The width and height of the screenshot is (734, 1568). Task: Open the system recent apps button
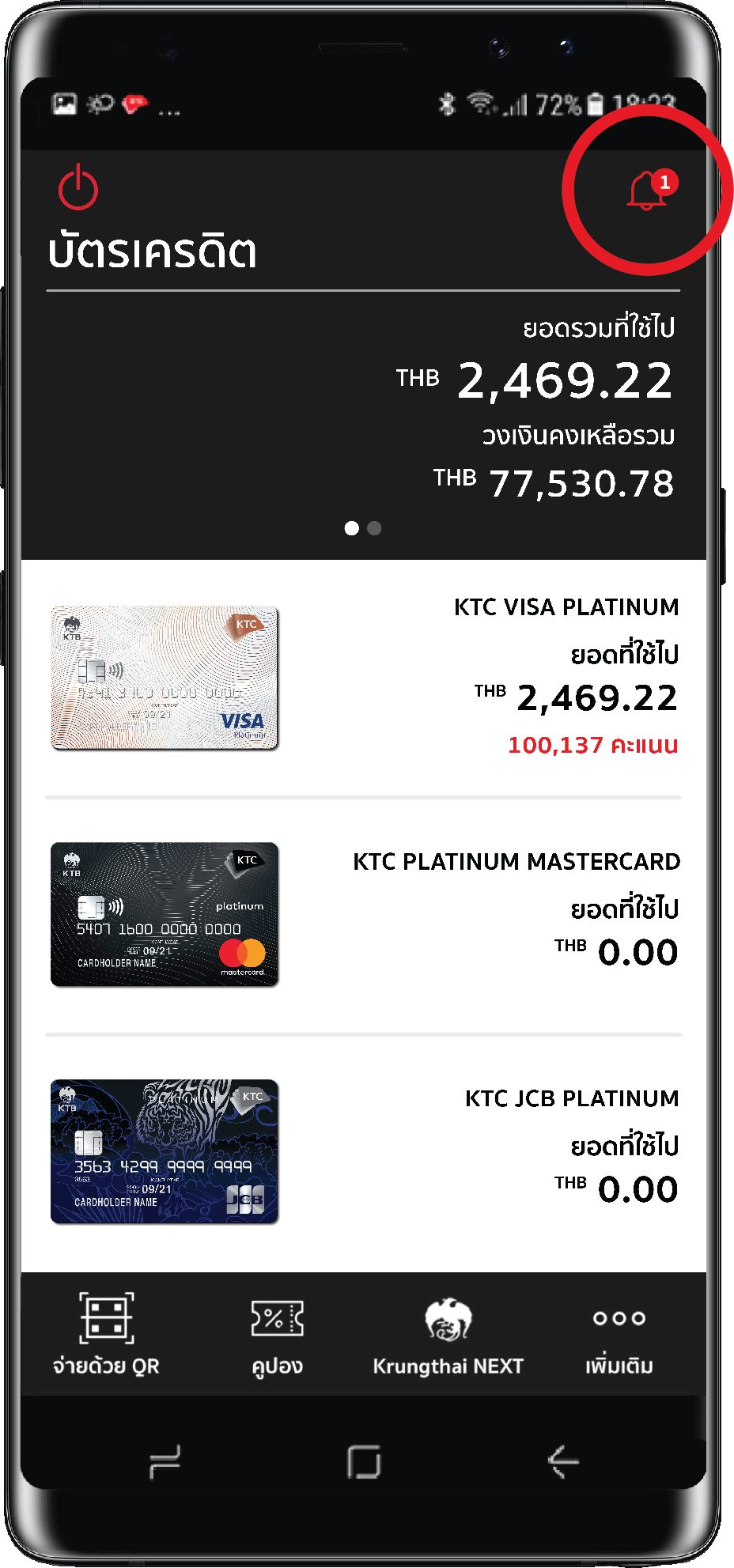165,1461
